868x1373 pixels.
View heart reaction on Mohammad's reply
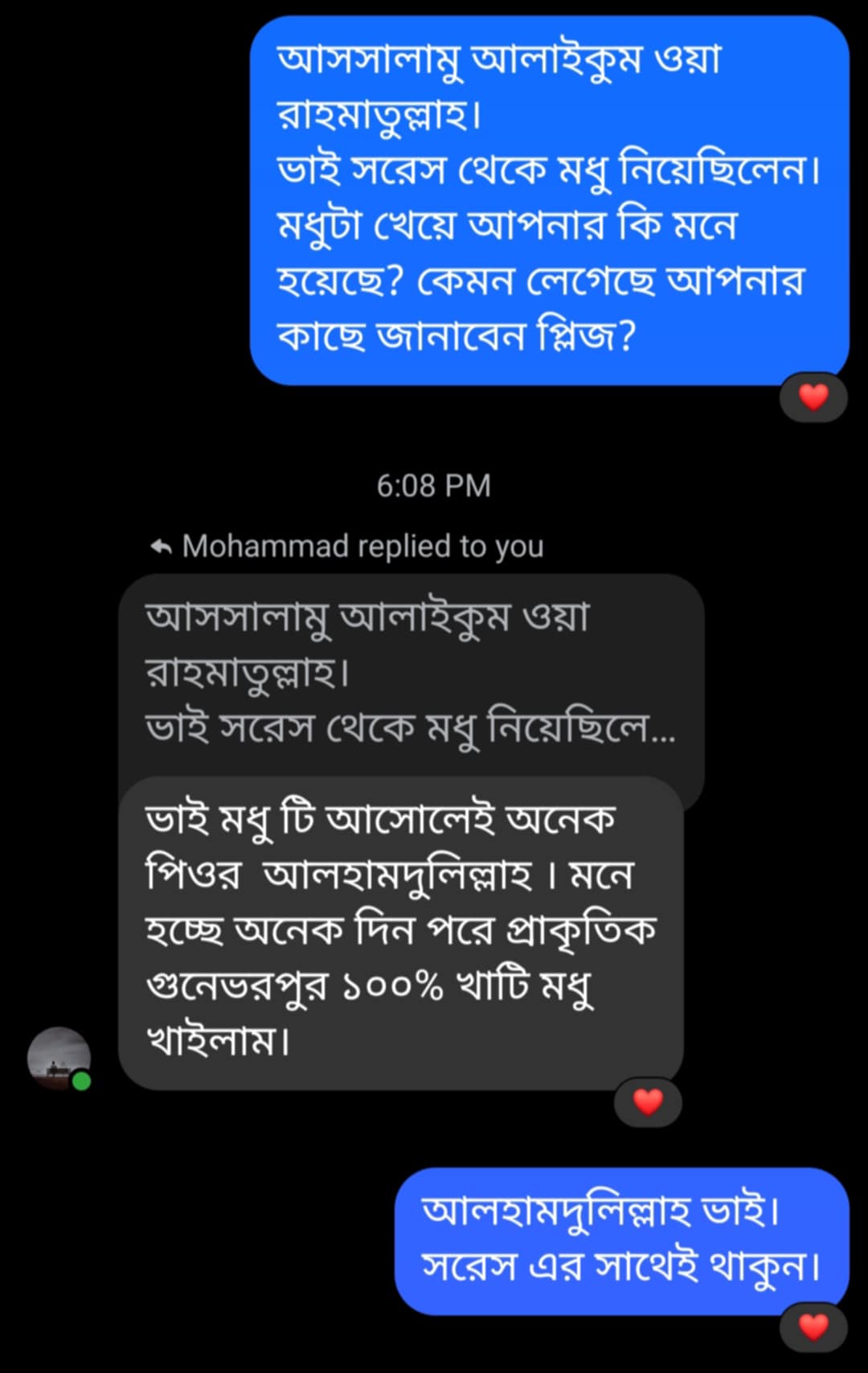(648, 1101)
